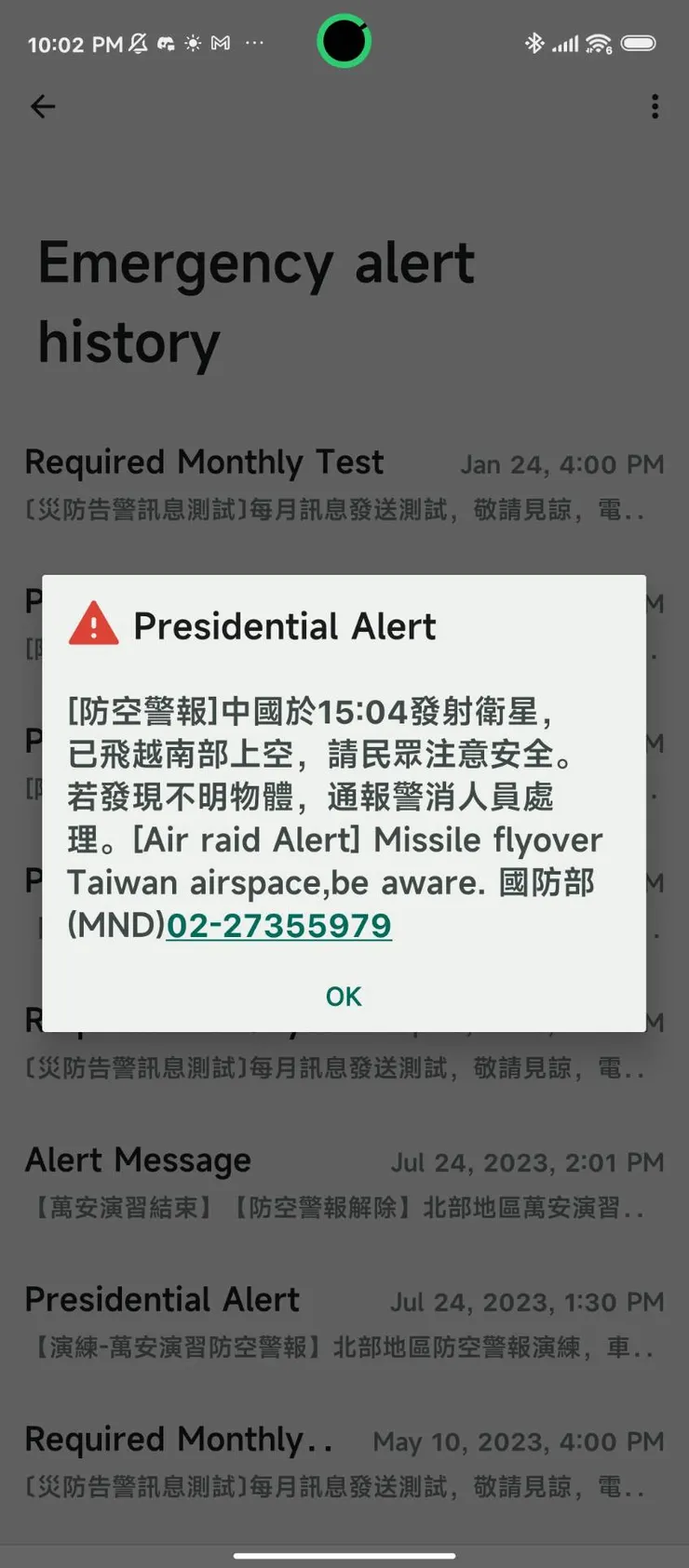Tap the back arrow to exit history
The width and height of the screenshot is (689, 1568).
tap(43, 107)
